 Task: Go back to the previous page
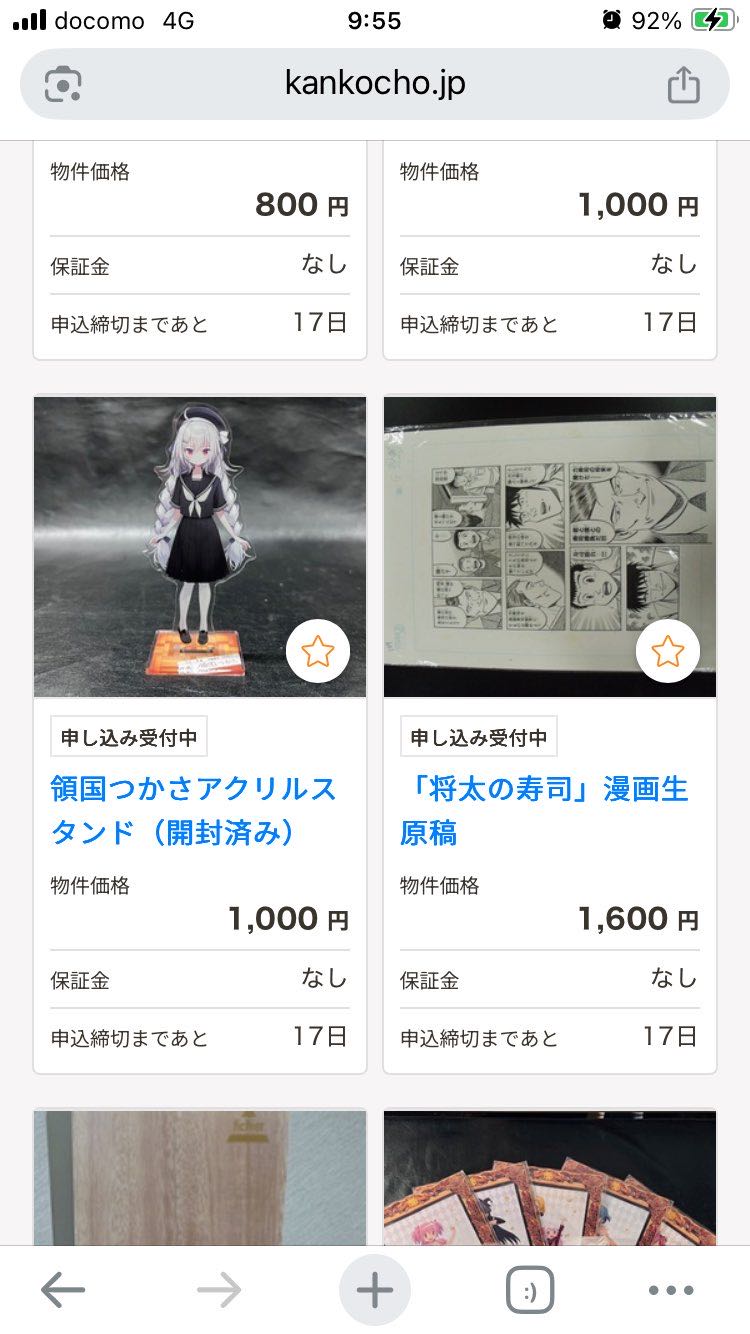tap(63, 1290)
